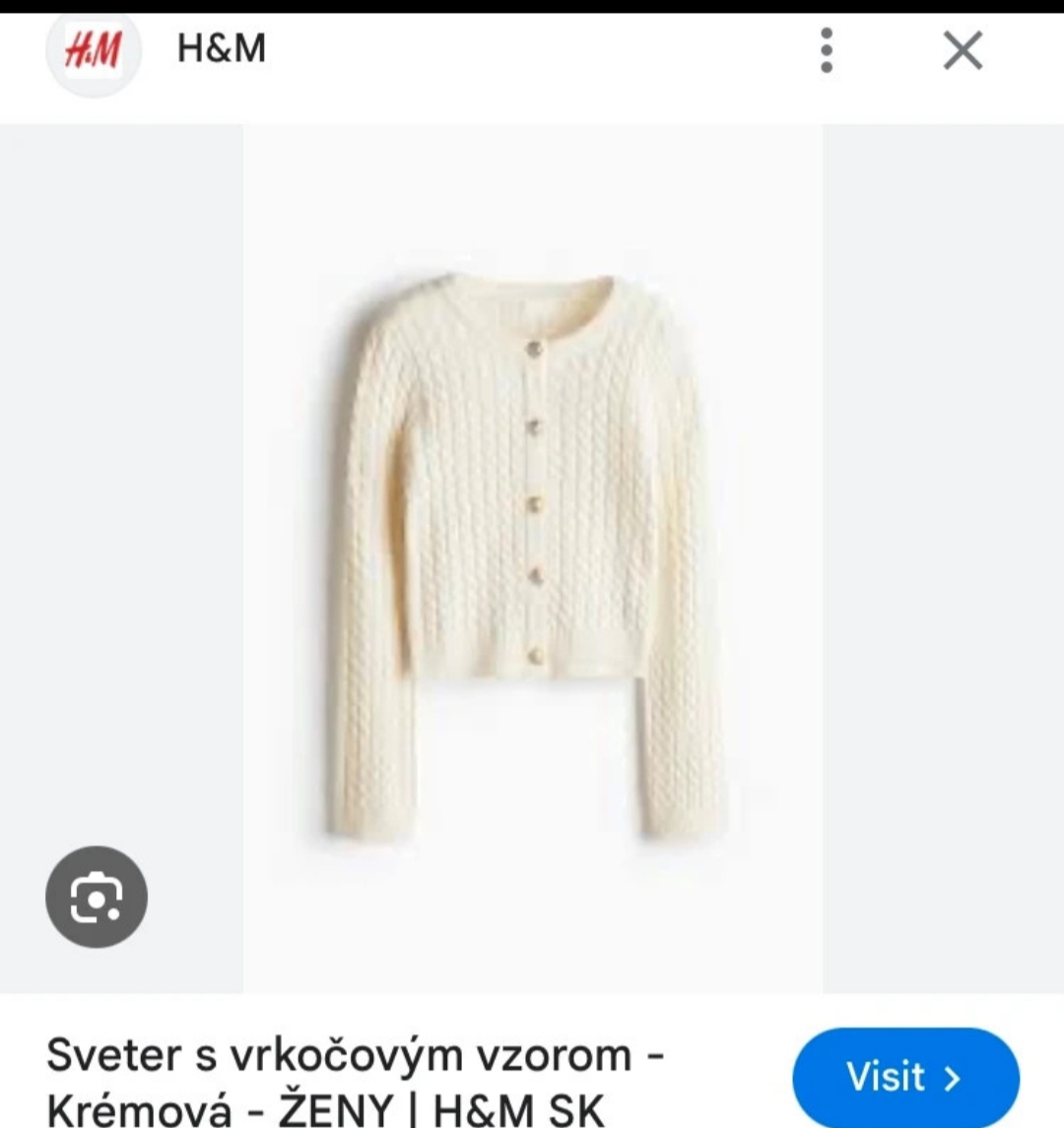This screenshot has height=1128, width=1064.
Task: Open the Sveter s vrkočovým vzorom title link
Action: point(355,1081)
